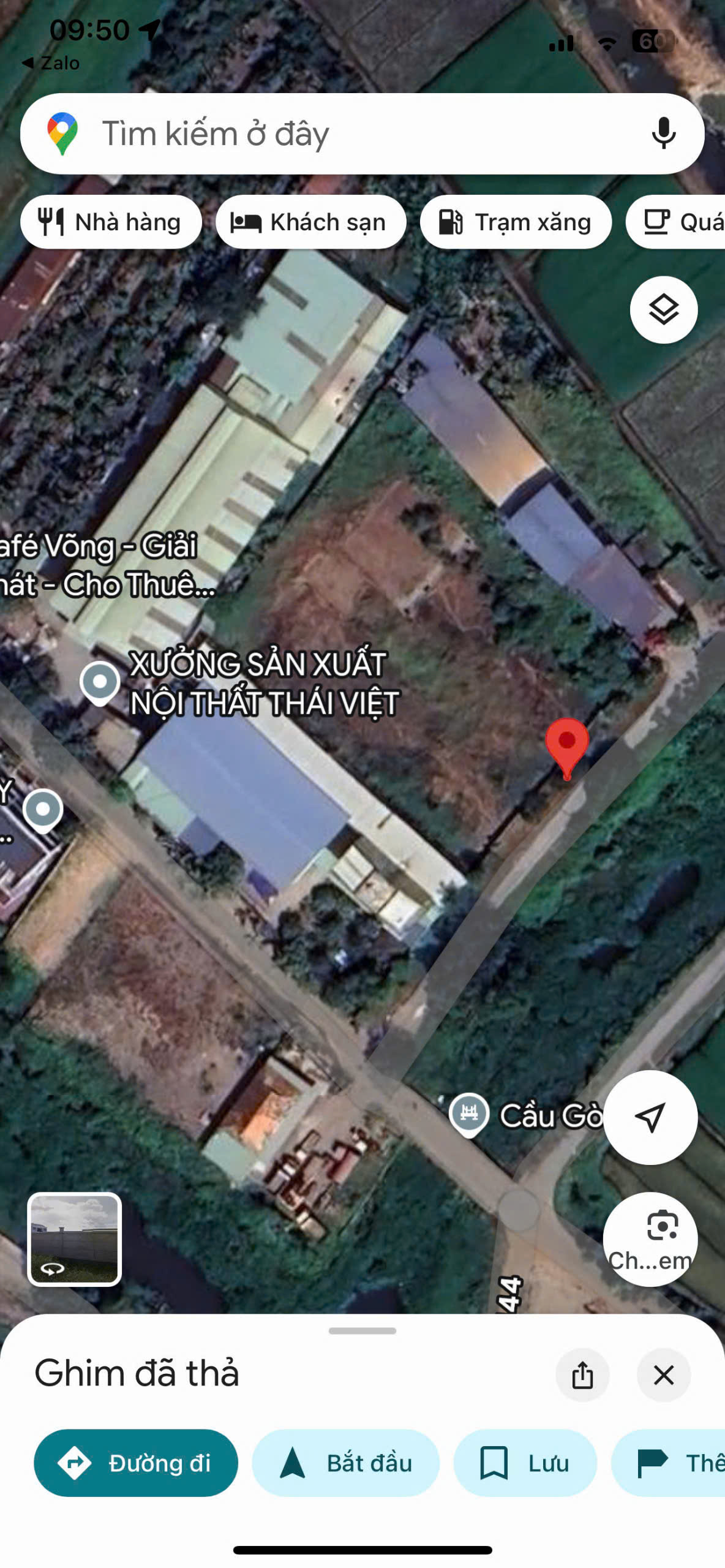Filter by Khách sạn chip
The height and width of the screenshot is (1568, 725).
coord(310,222)
